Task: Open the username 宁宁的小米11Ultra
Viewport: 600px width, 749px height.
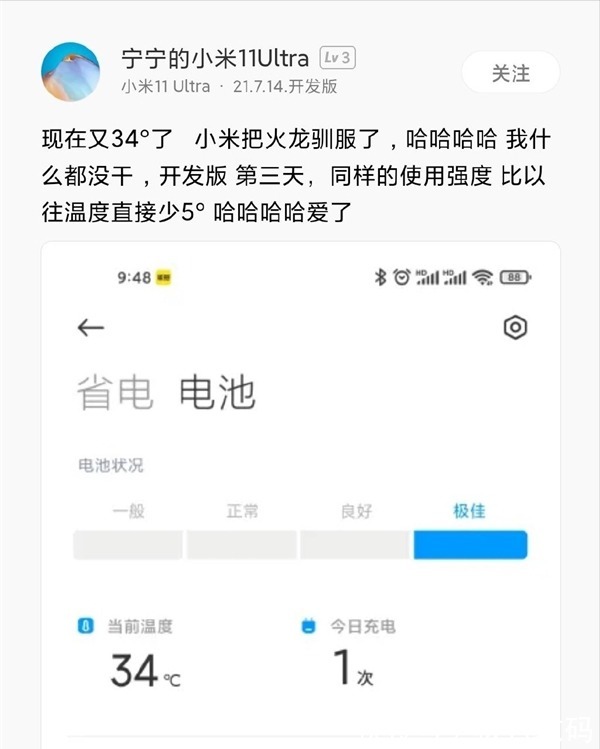Action: 214,57
